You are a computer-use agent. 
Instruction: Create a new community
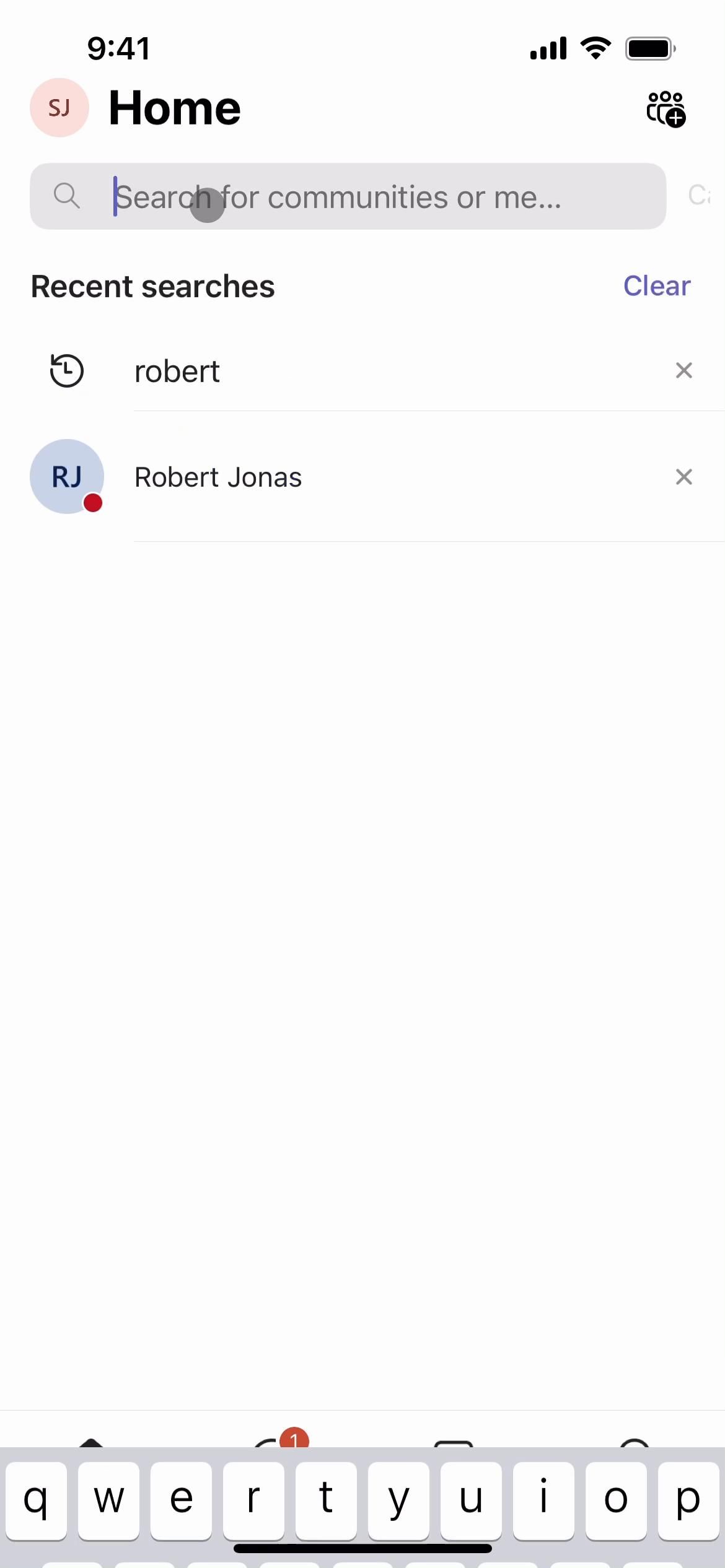666,109
